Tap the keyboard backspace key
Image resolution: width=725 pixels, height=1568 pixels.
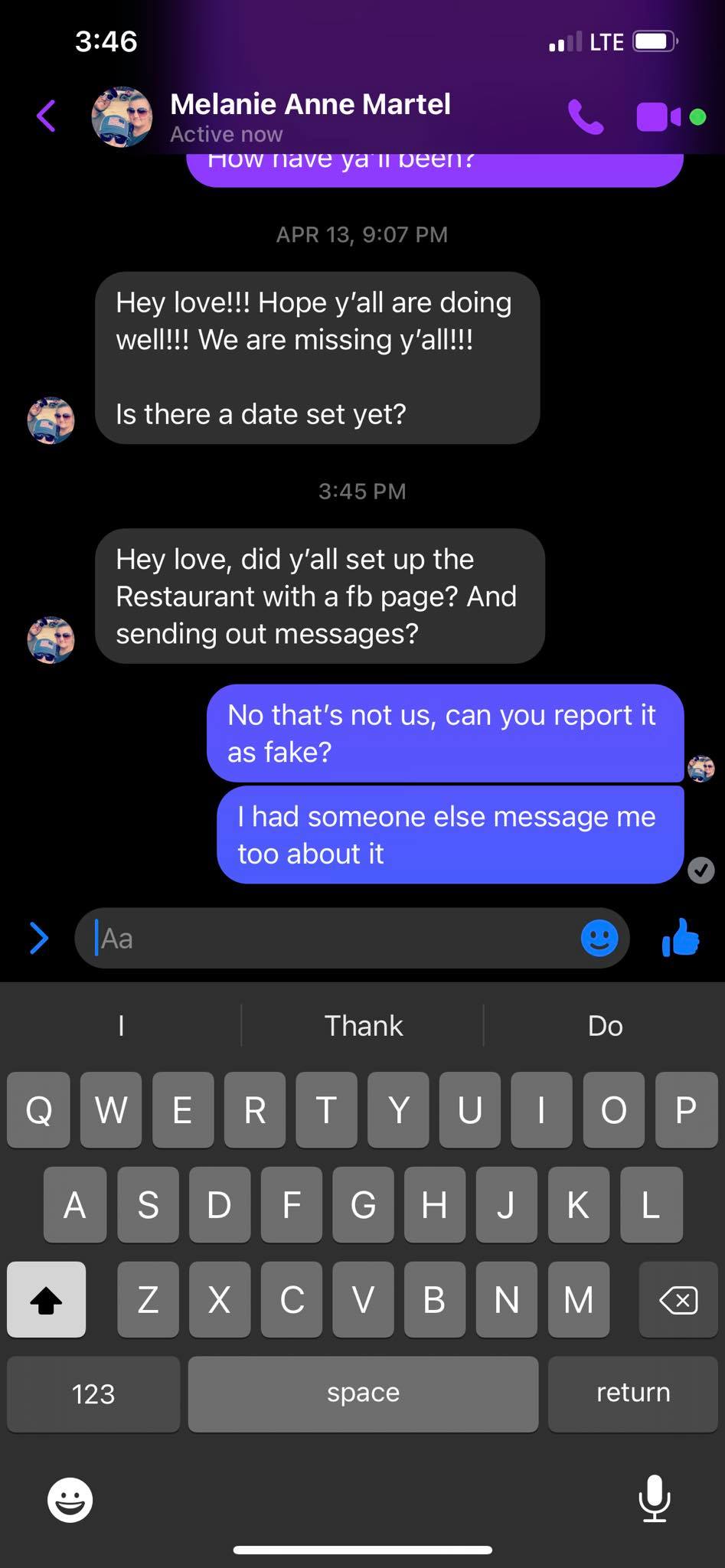click(x=678, y=1299)
